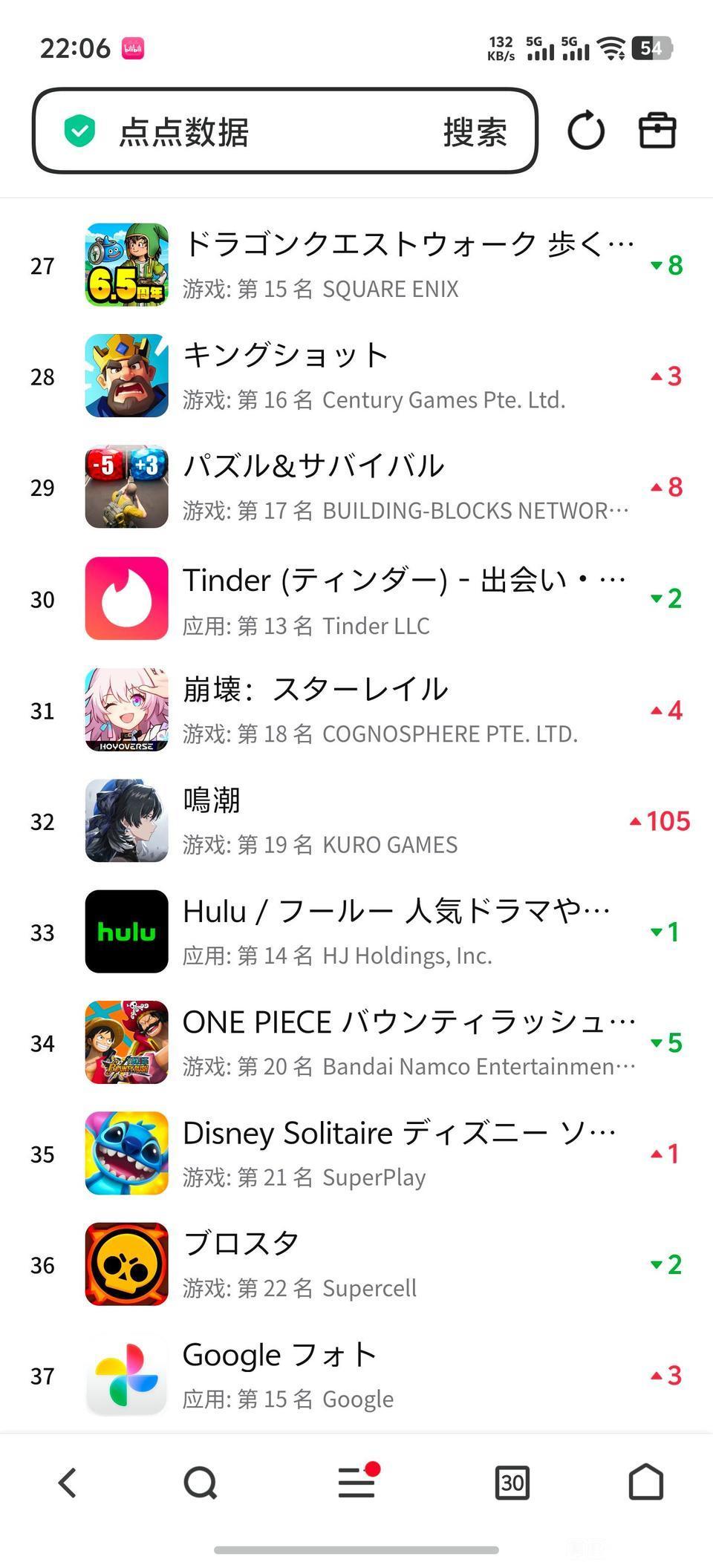
Task: Go back with the browser back arrow
Action: pyautogui.click(x=68, y=1483)
